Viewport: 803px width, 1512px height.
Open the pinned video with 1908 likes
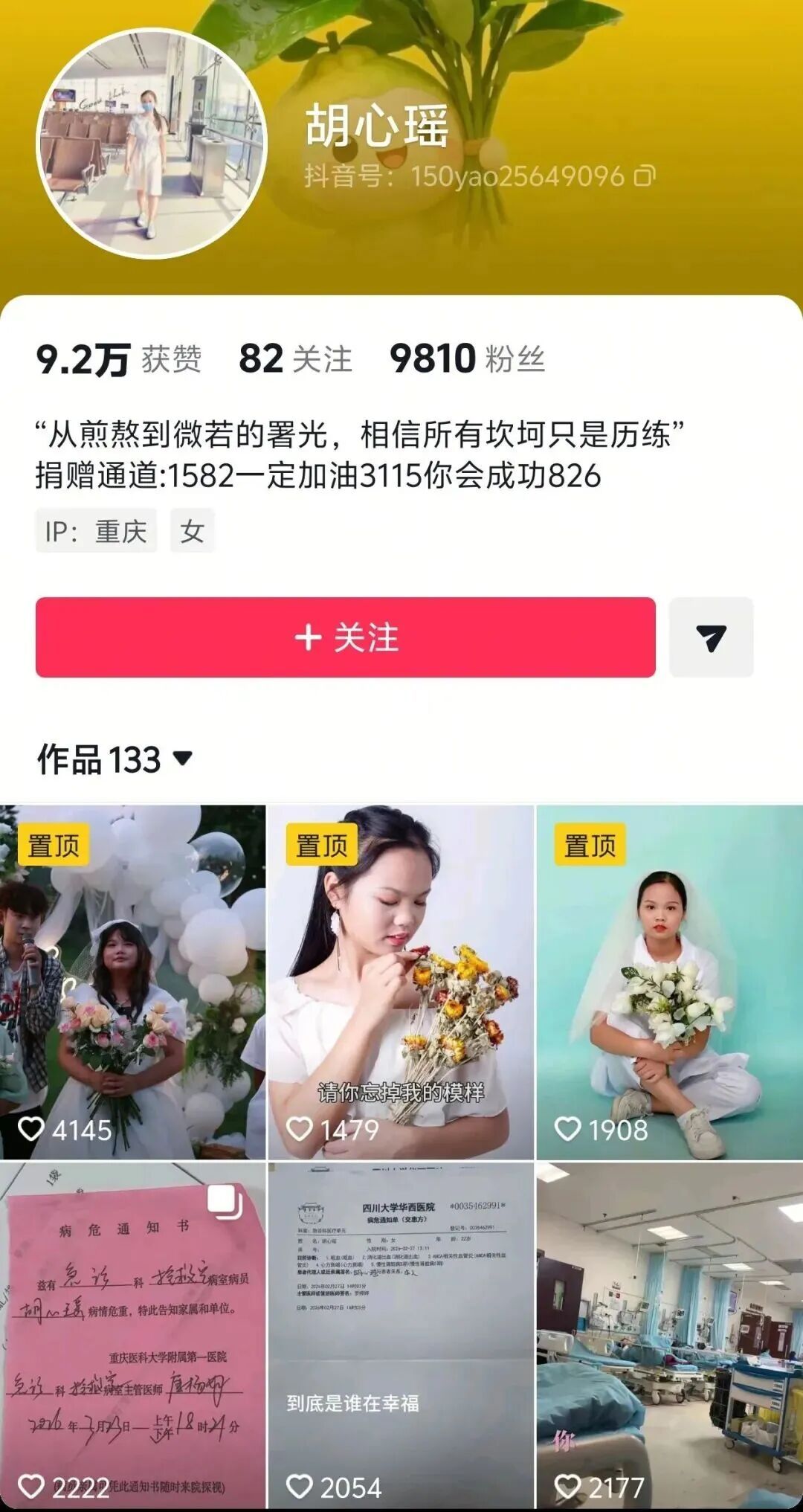pos(669,982)
